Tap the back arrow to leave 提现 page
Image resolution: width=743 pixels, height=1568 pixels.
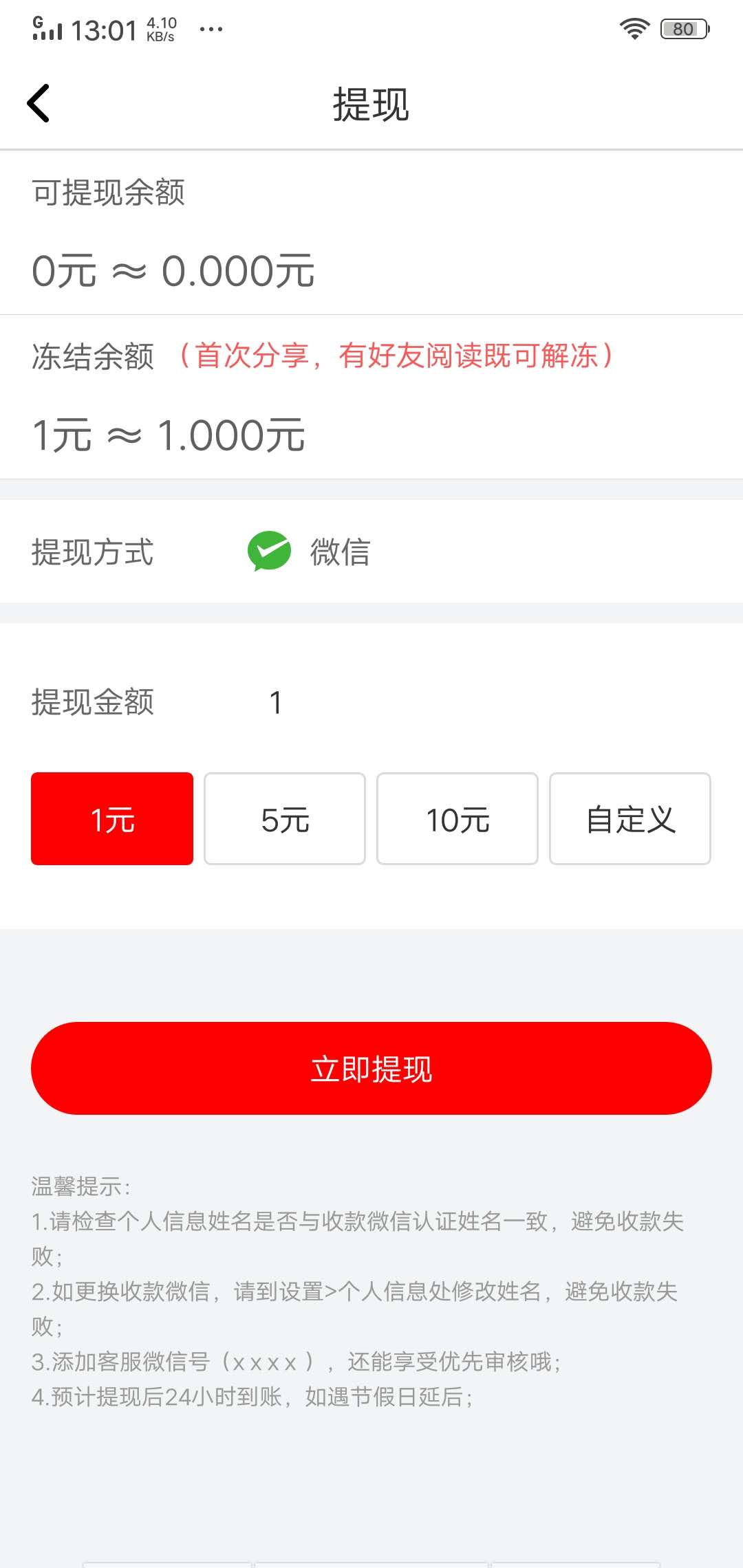39,103
